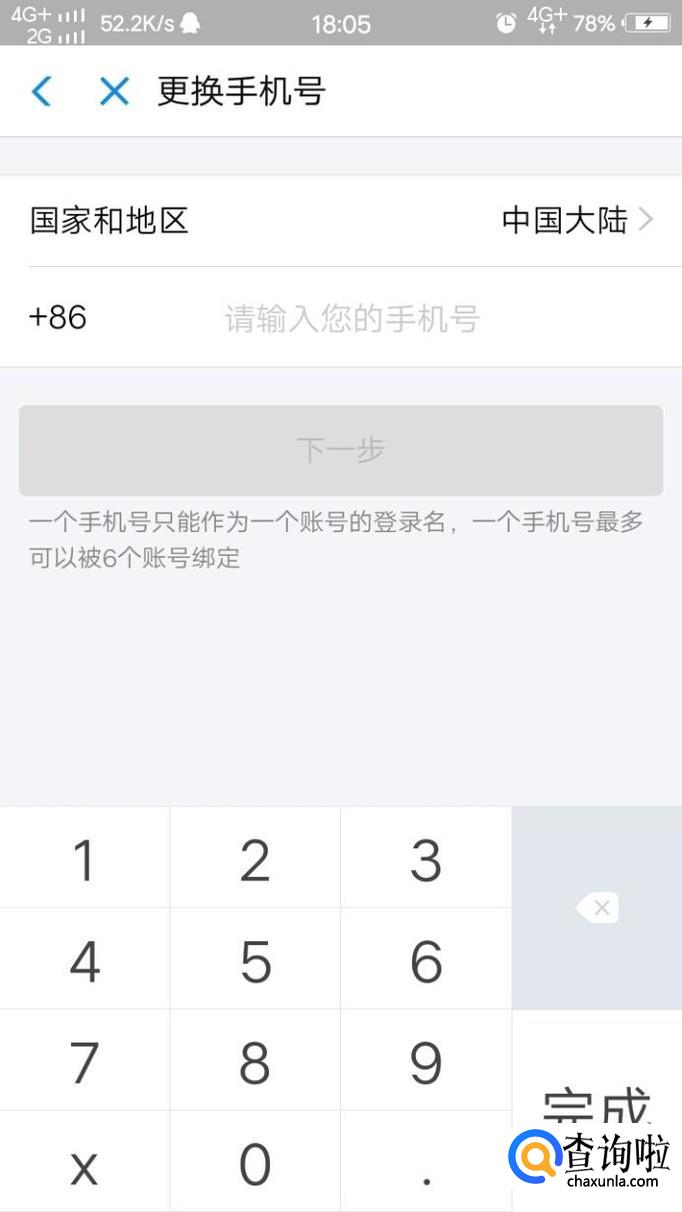The width and height of the screenshot is (682, 1212).
Task: Close the change phone number page
Action: pyautogui.click(x=114, y=92)
